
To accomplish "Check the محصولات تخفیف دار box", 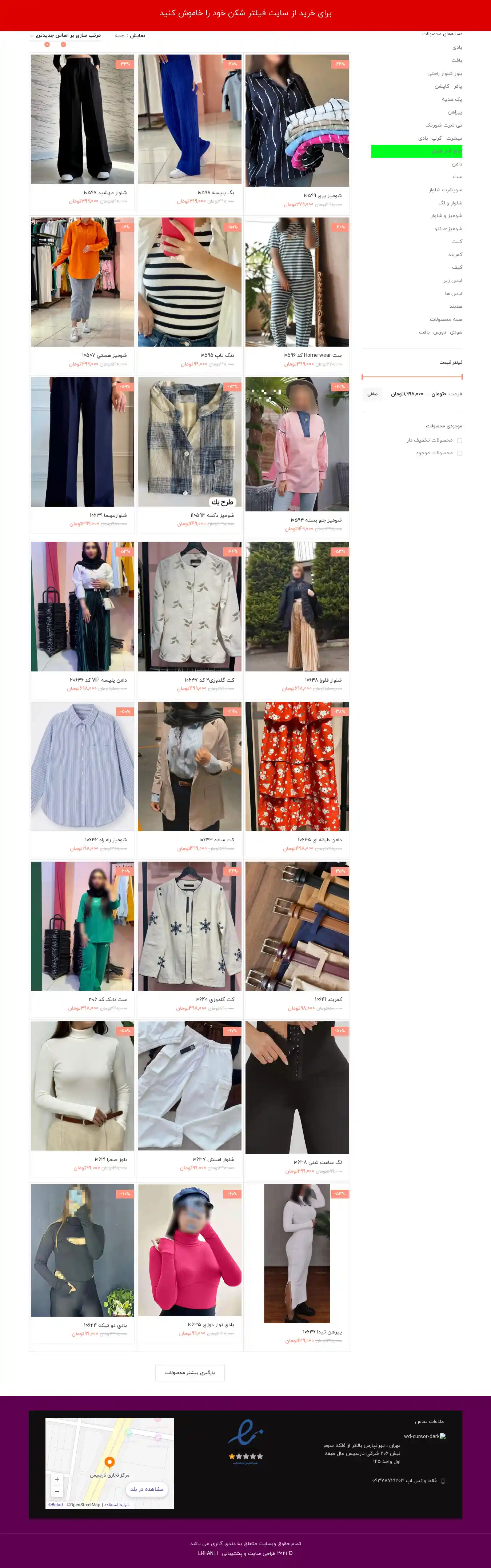I will click(x=459, y=440).
